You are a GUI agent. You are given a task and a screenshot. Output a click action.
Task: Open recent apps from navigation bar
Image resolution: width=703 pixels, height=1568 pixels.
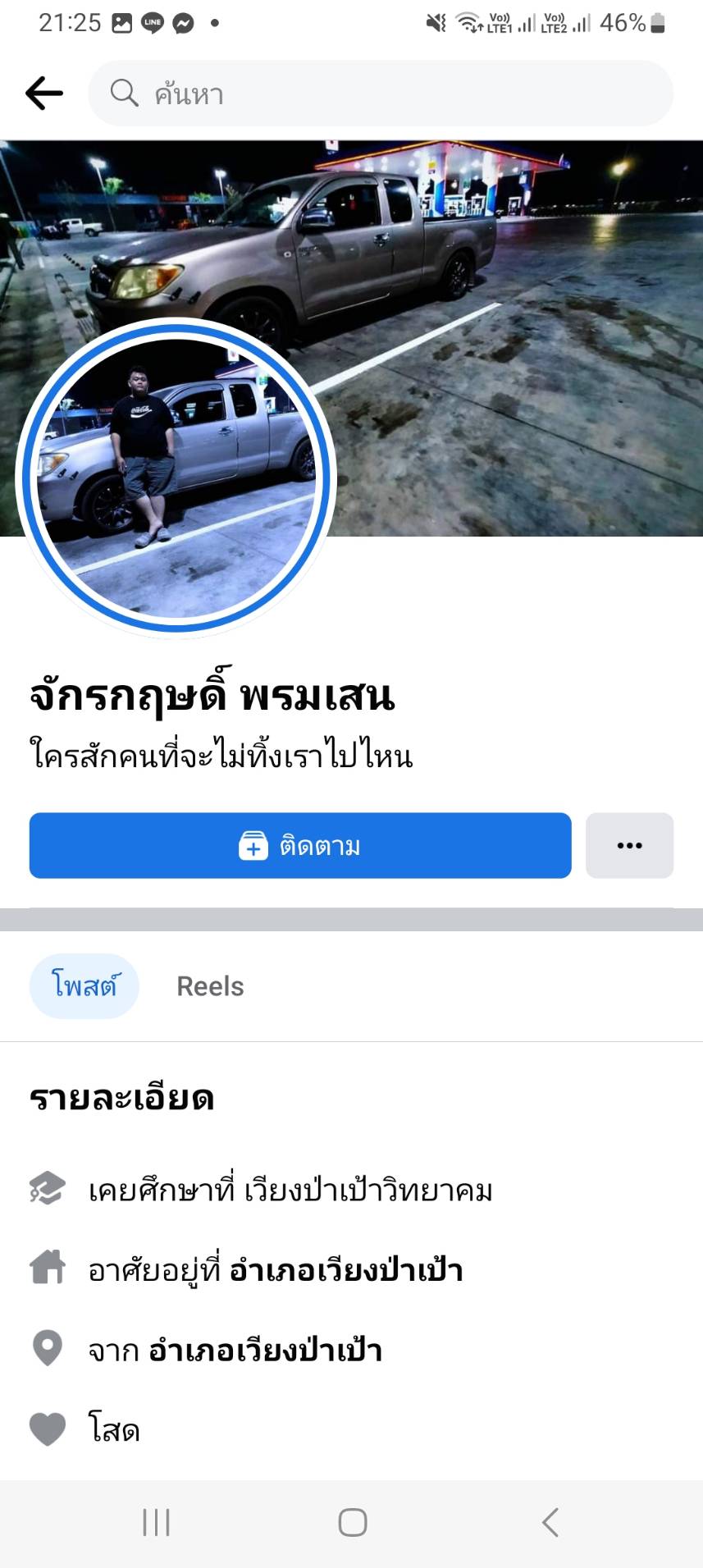coord(156,1523)
